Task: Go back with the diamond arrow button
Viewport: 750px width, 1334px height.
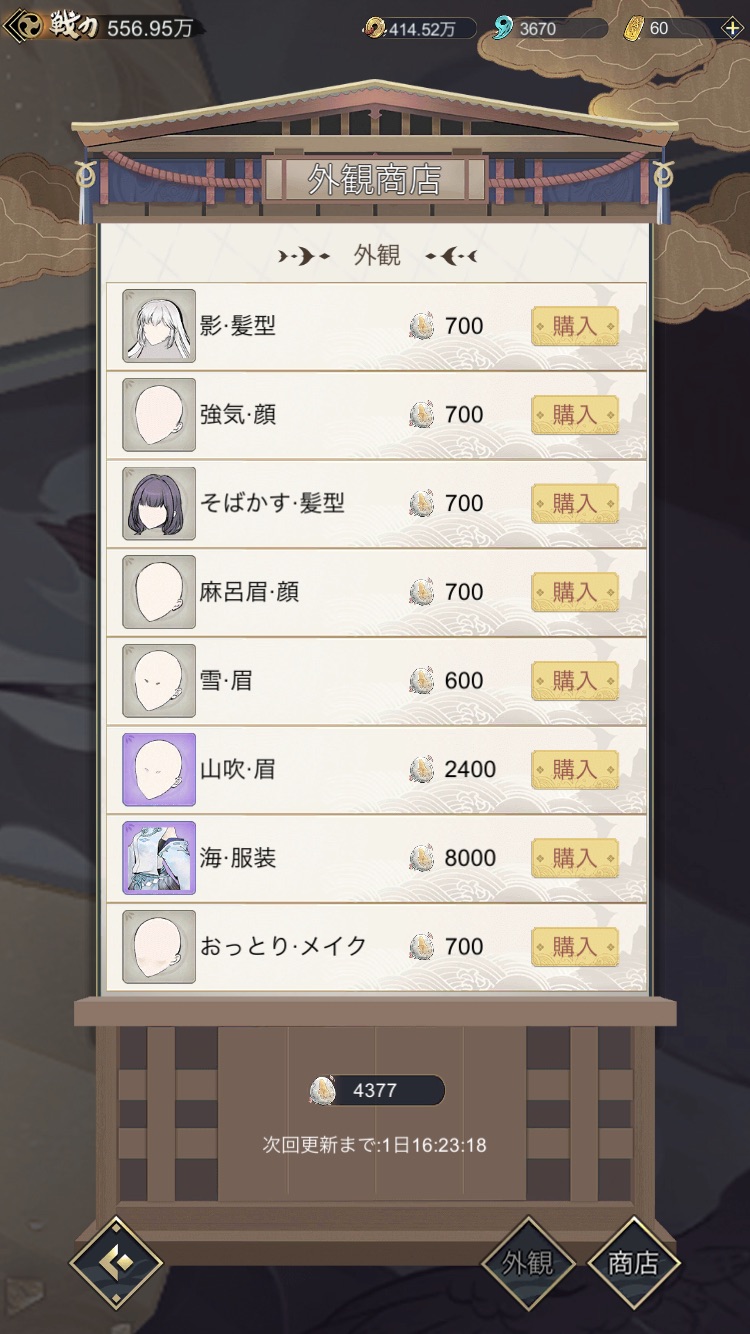Action: pyautogui.click(x=116, y=1263)
